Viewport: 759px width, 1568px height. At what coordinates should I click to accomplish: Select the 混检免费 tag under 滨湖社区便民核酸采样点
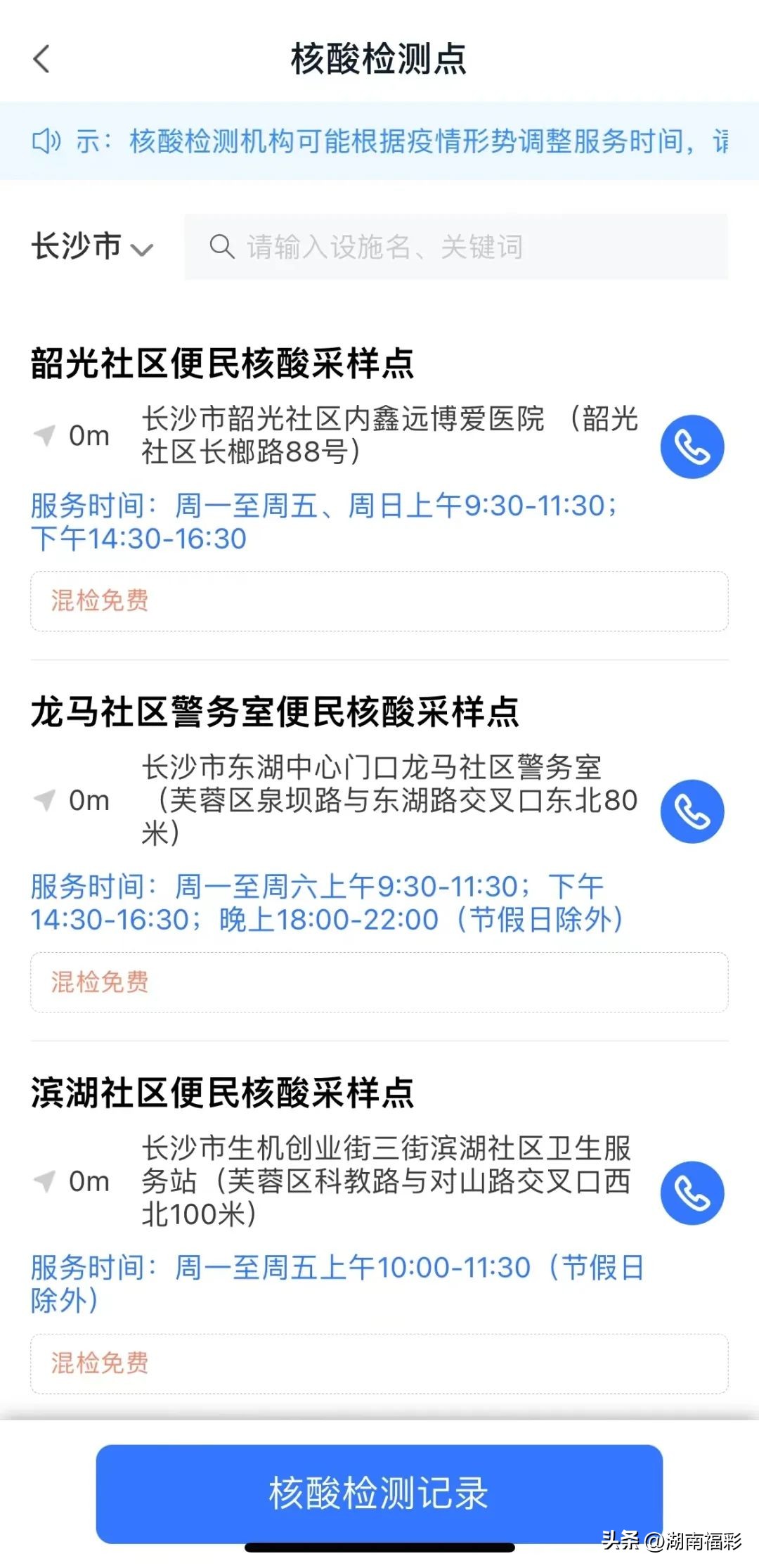98,1363
